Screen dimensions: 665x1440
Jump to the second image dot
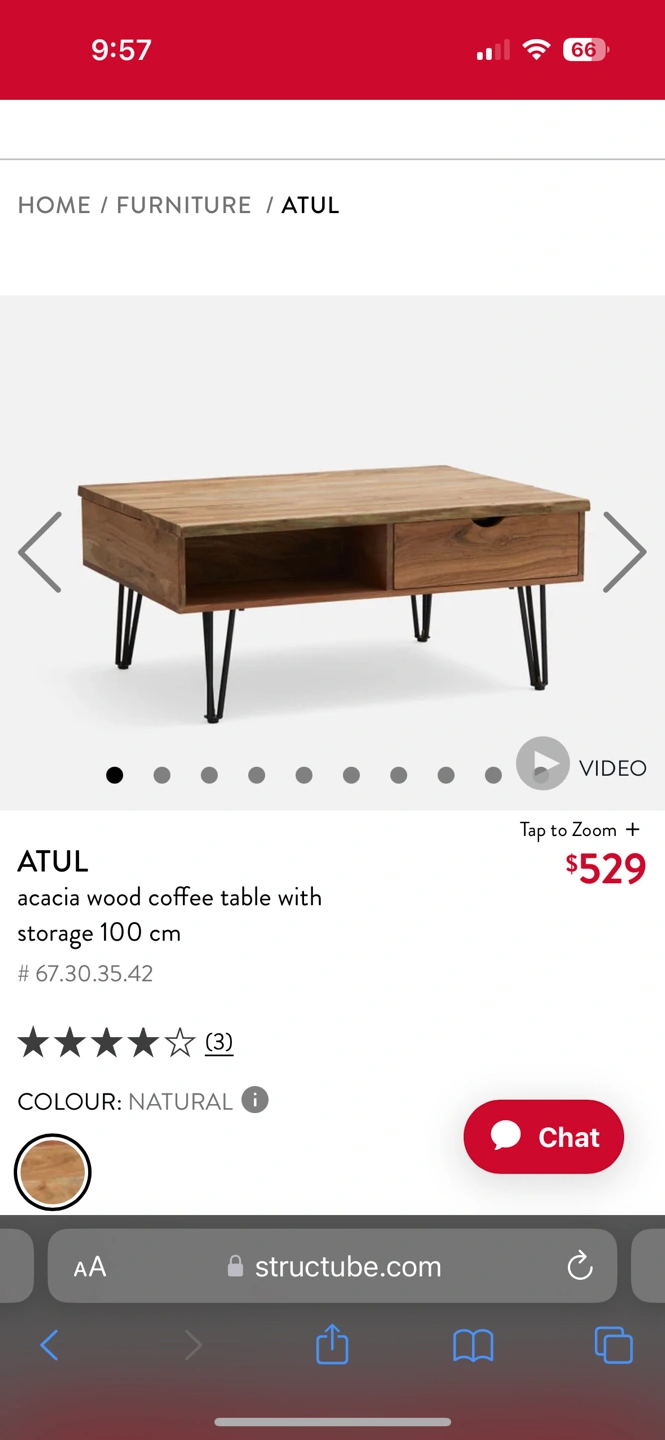click(x=162, y=775)
